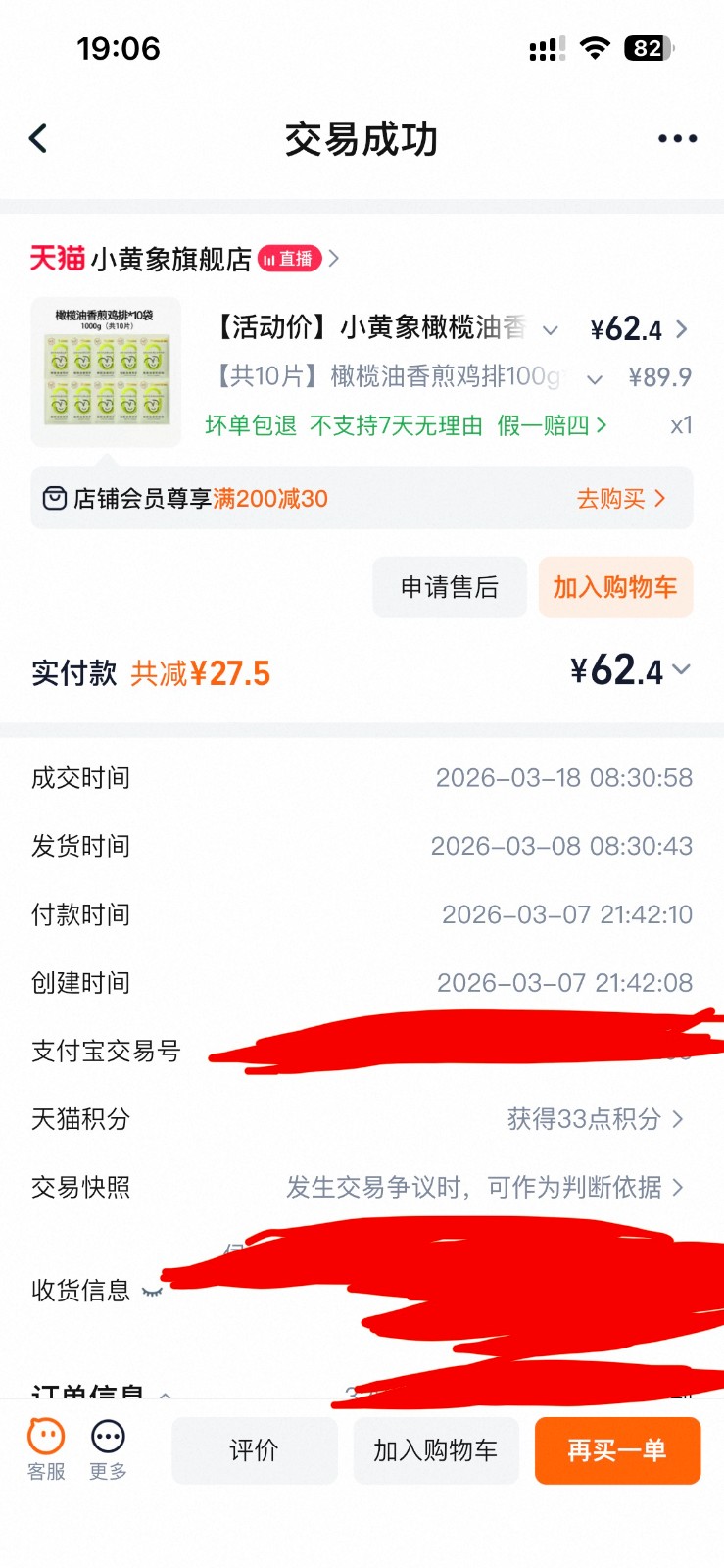Tap 加入购物车 in the bottom bar
The height and width of the screenshot is (1568, 724).
435,1450
